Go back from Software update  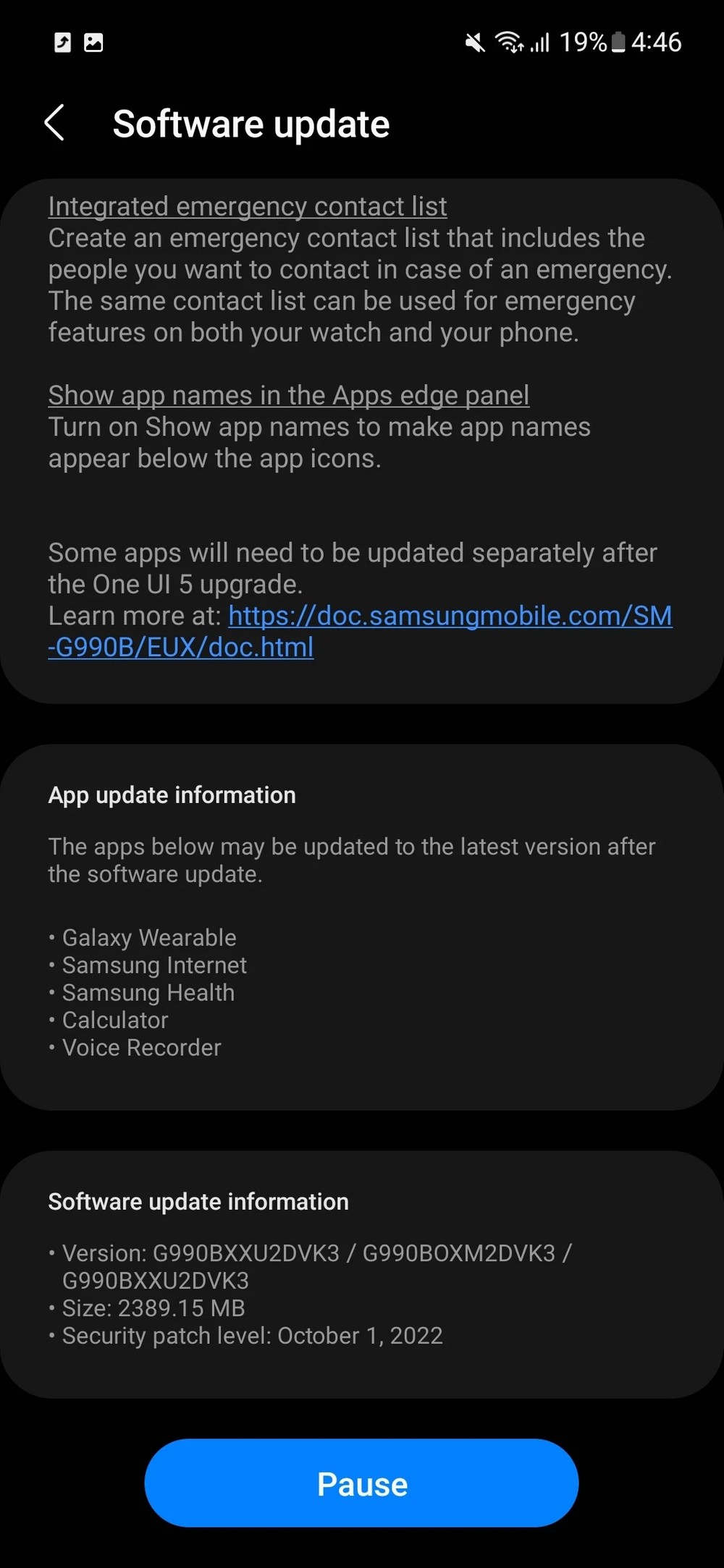pos(55,123)
